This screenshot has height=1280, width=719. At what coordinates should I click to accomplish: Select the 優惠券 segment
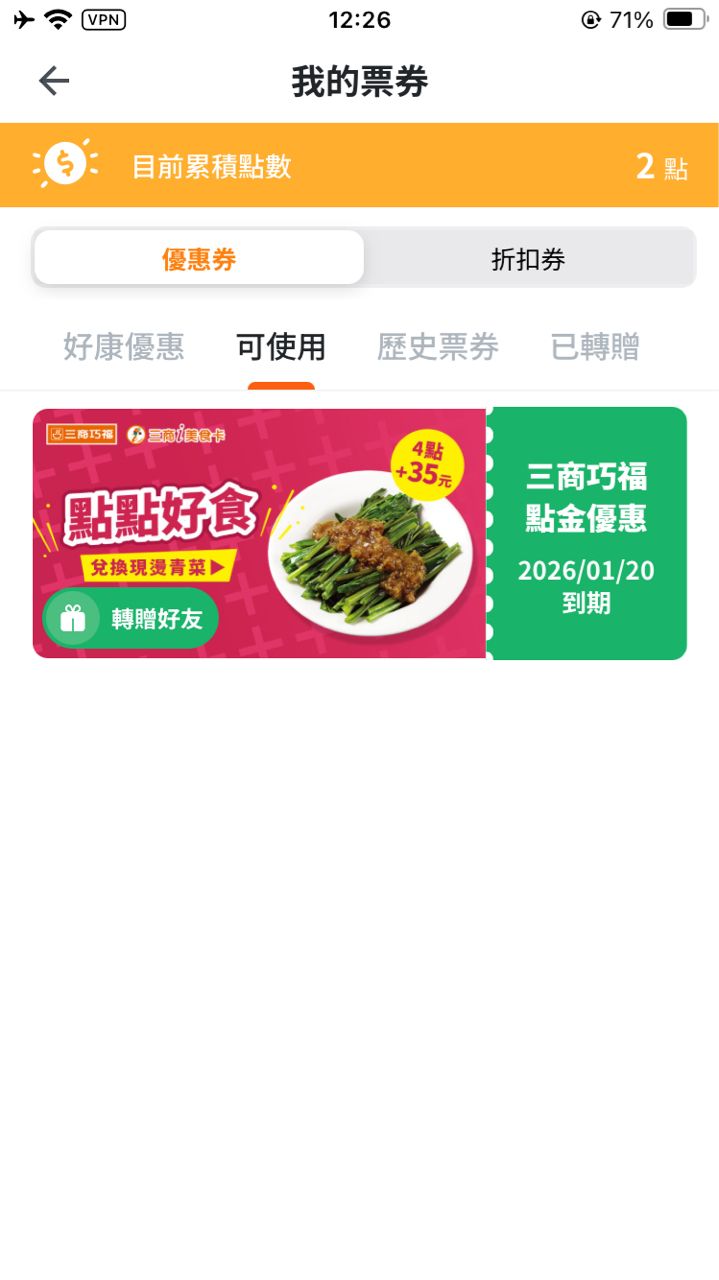(x=199, y=259)
